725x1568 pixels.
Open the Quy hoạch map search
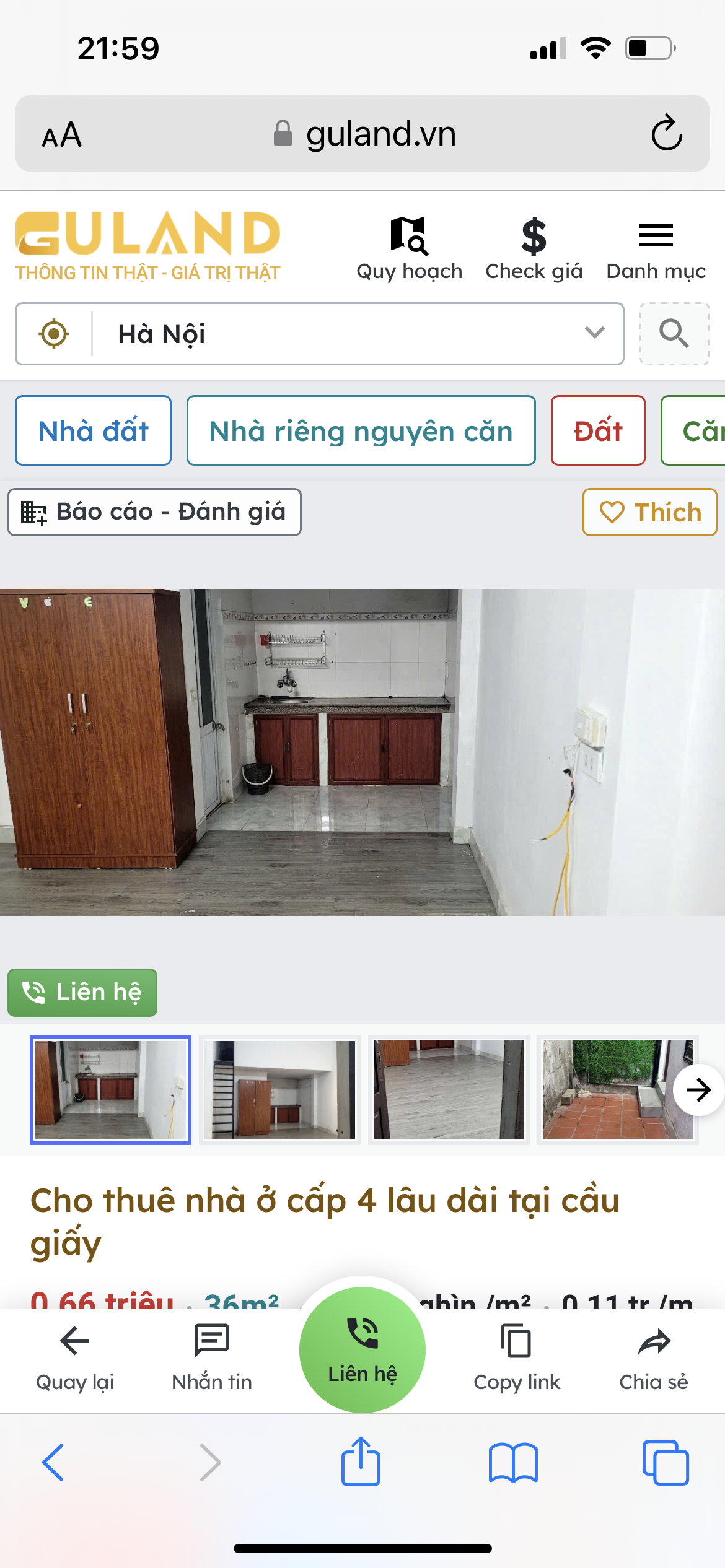click(409, 248)
